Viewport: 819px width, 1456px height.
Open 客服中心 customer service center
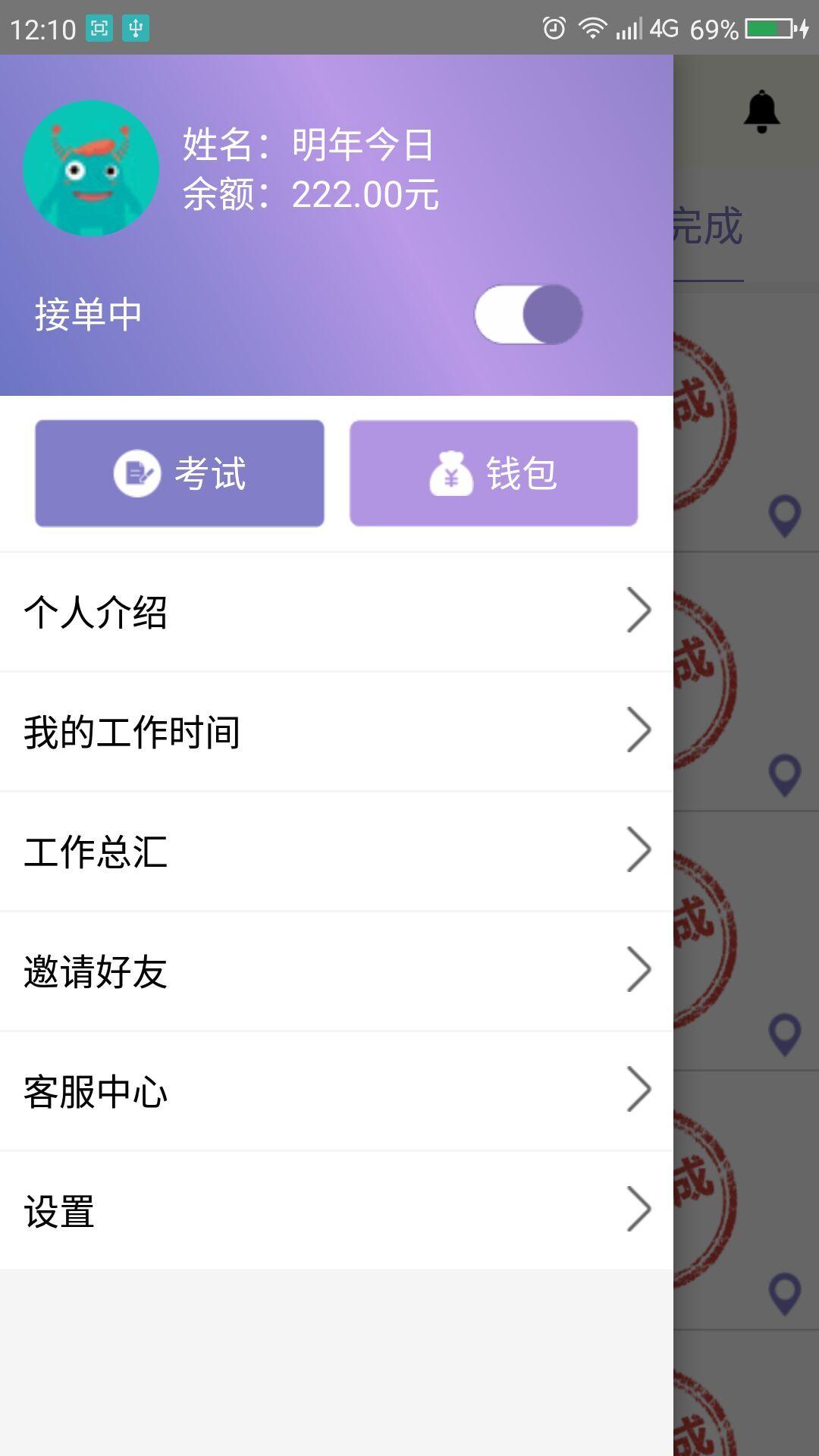click(x=336, y=1090)
